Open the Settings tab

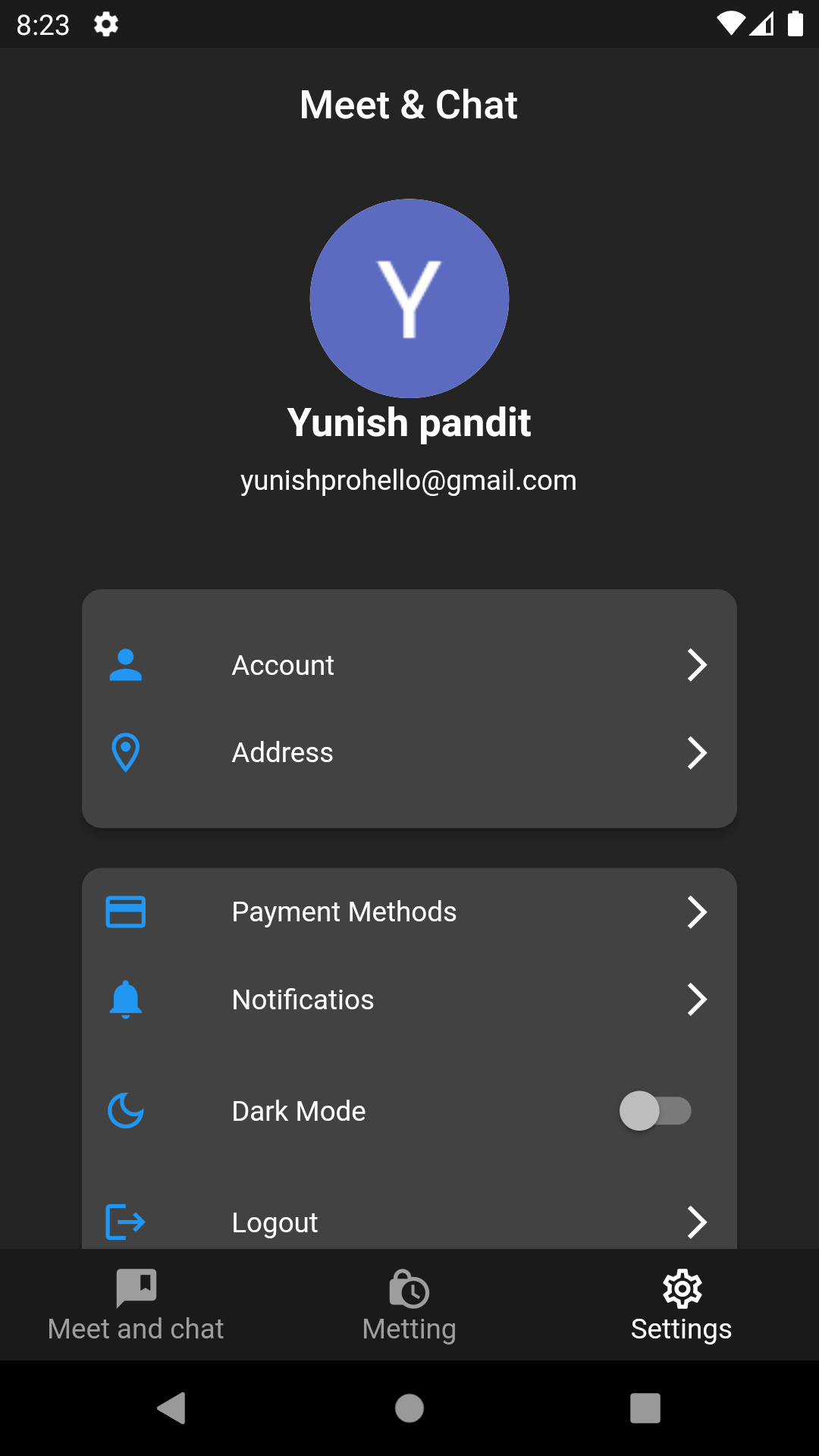click(x=680, y=1304)
